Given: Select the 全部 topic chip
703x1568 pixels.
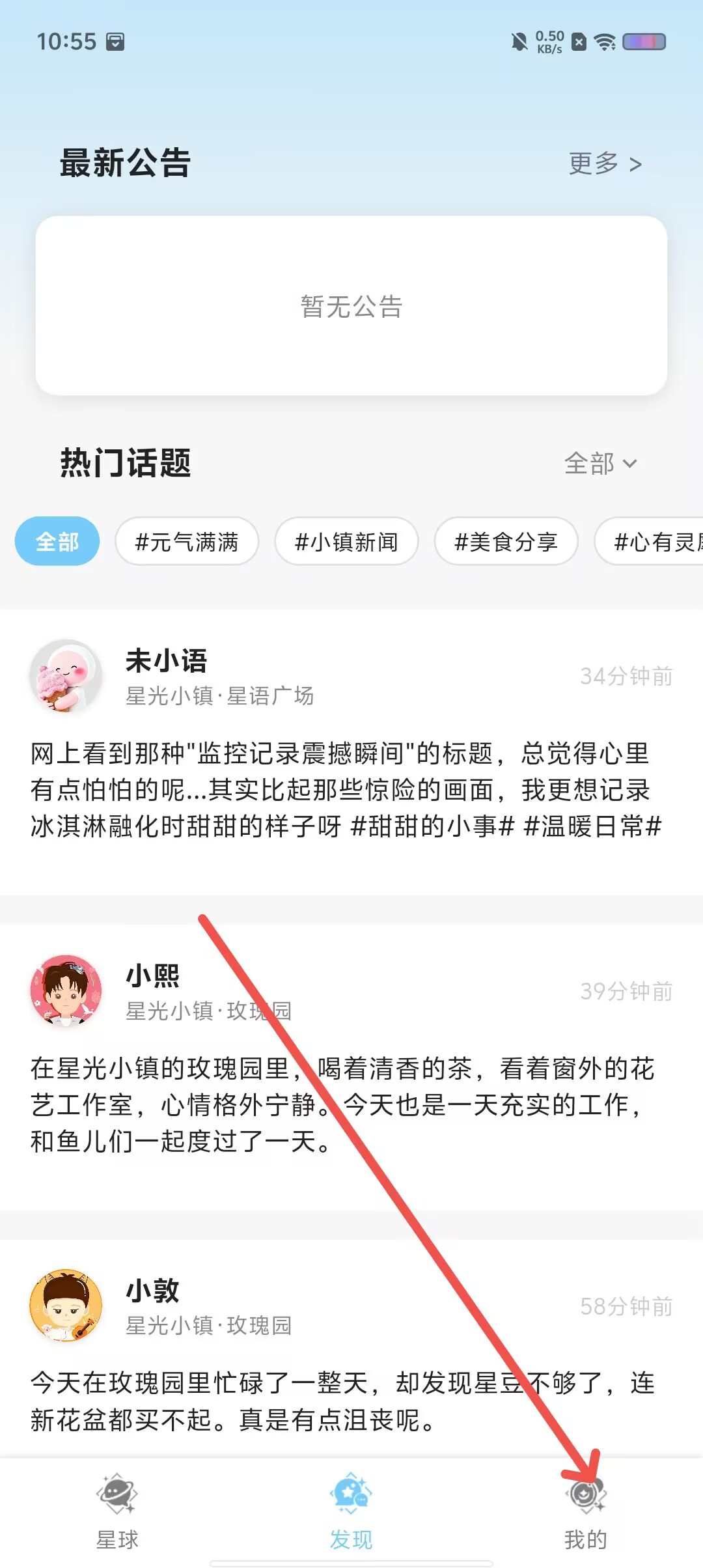Looking at the screenshot, I should 57,541.
